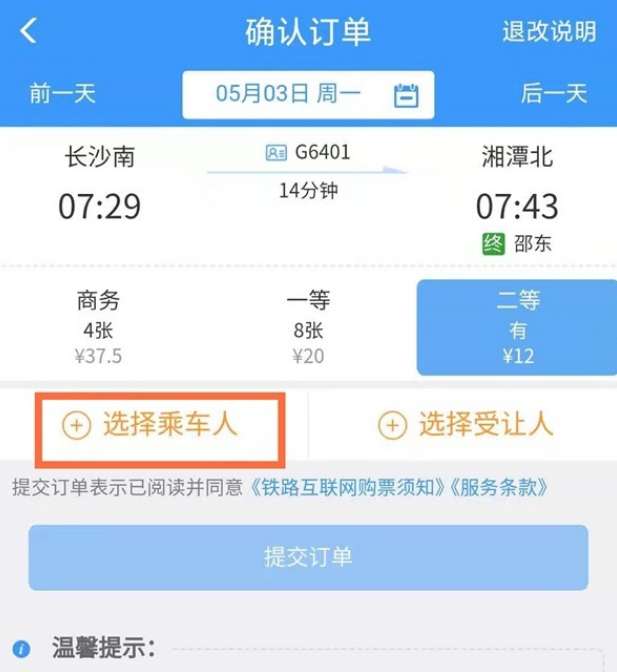Open the date picker for 05月03日
The image size is (617, 672).
pyautogui.click(x=308, y=95)
